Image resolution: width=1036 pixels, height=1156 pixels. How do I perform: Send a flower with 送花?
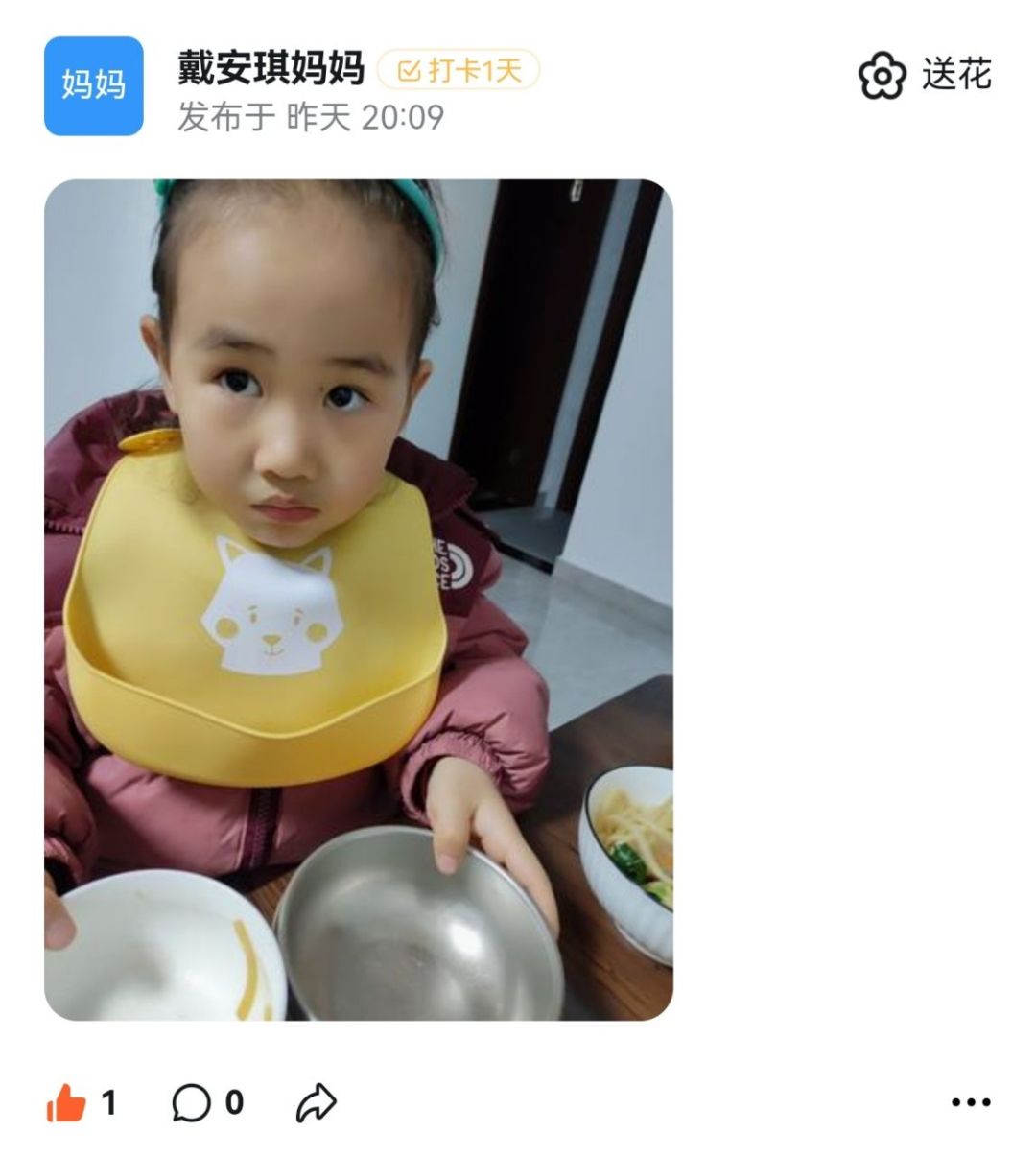pos(925,76)
